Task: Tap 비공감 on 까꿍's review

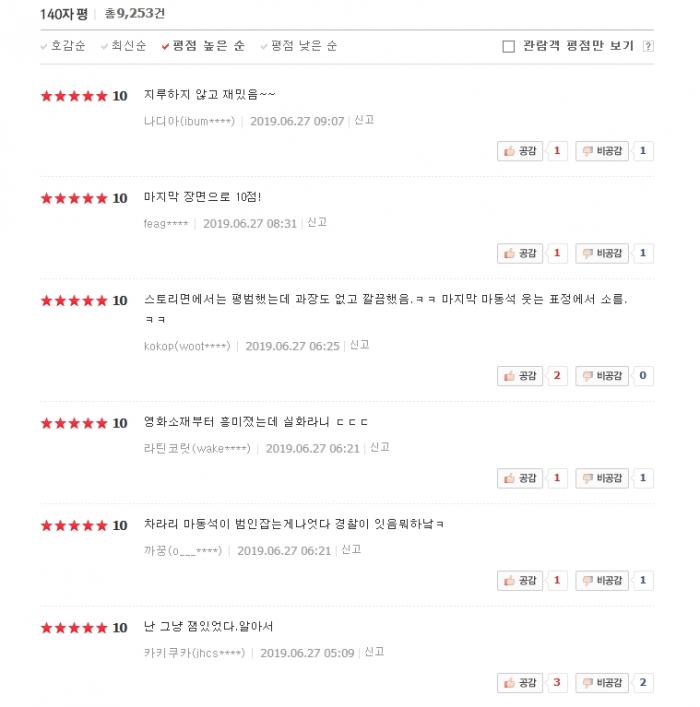Action: 601,580
